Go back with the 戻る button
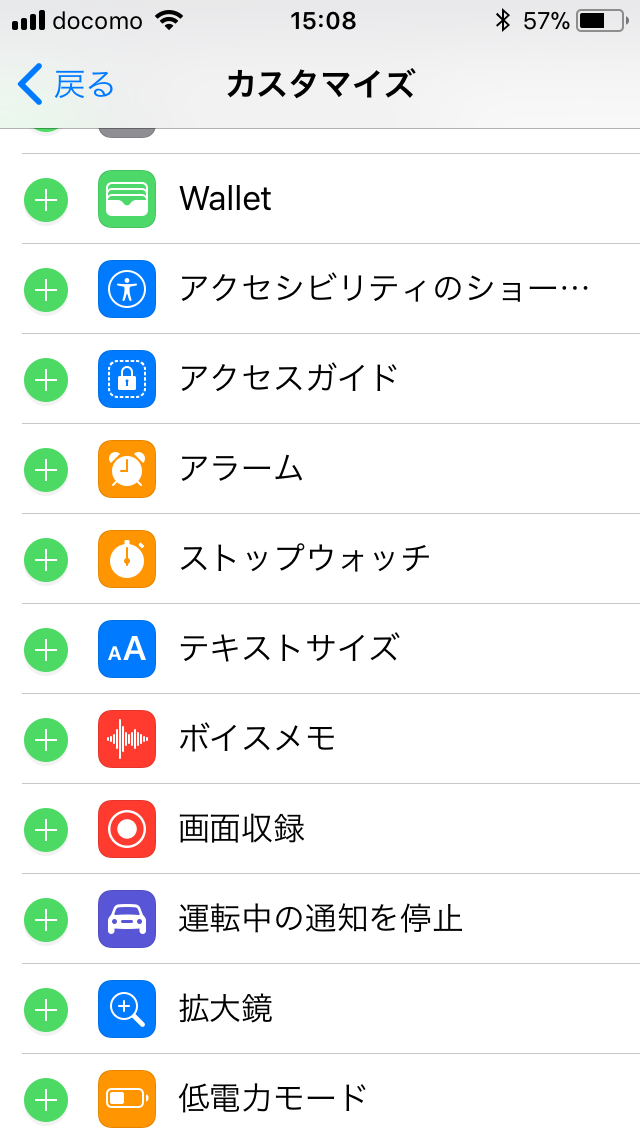The width and height of the screenshot is (640, 1136). tap(66, 84)
